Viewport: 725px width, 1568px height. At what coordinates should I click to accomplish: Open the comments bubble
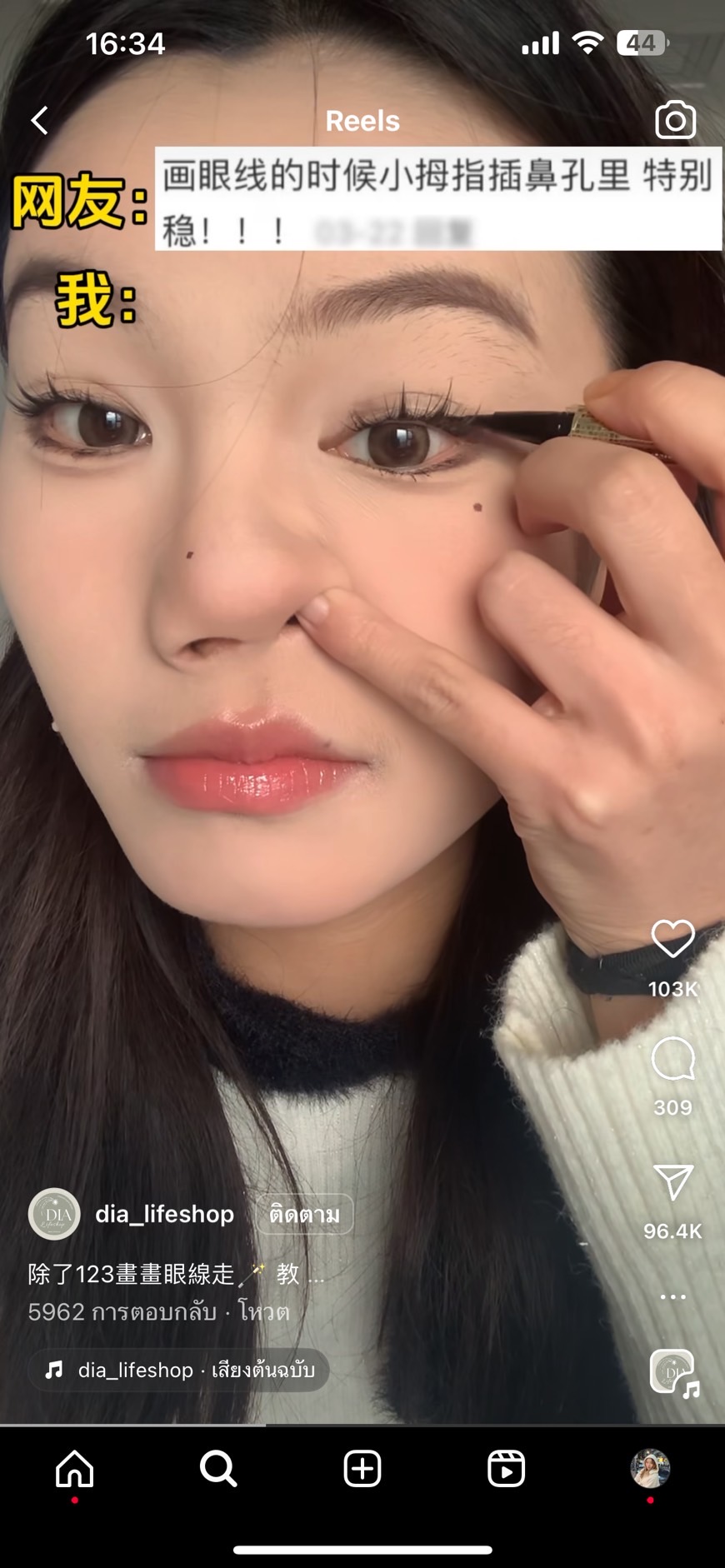click(x=672, y=1059)
